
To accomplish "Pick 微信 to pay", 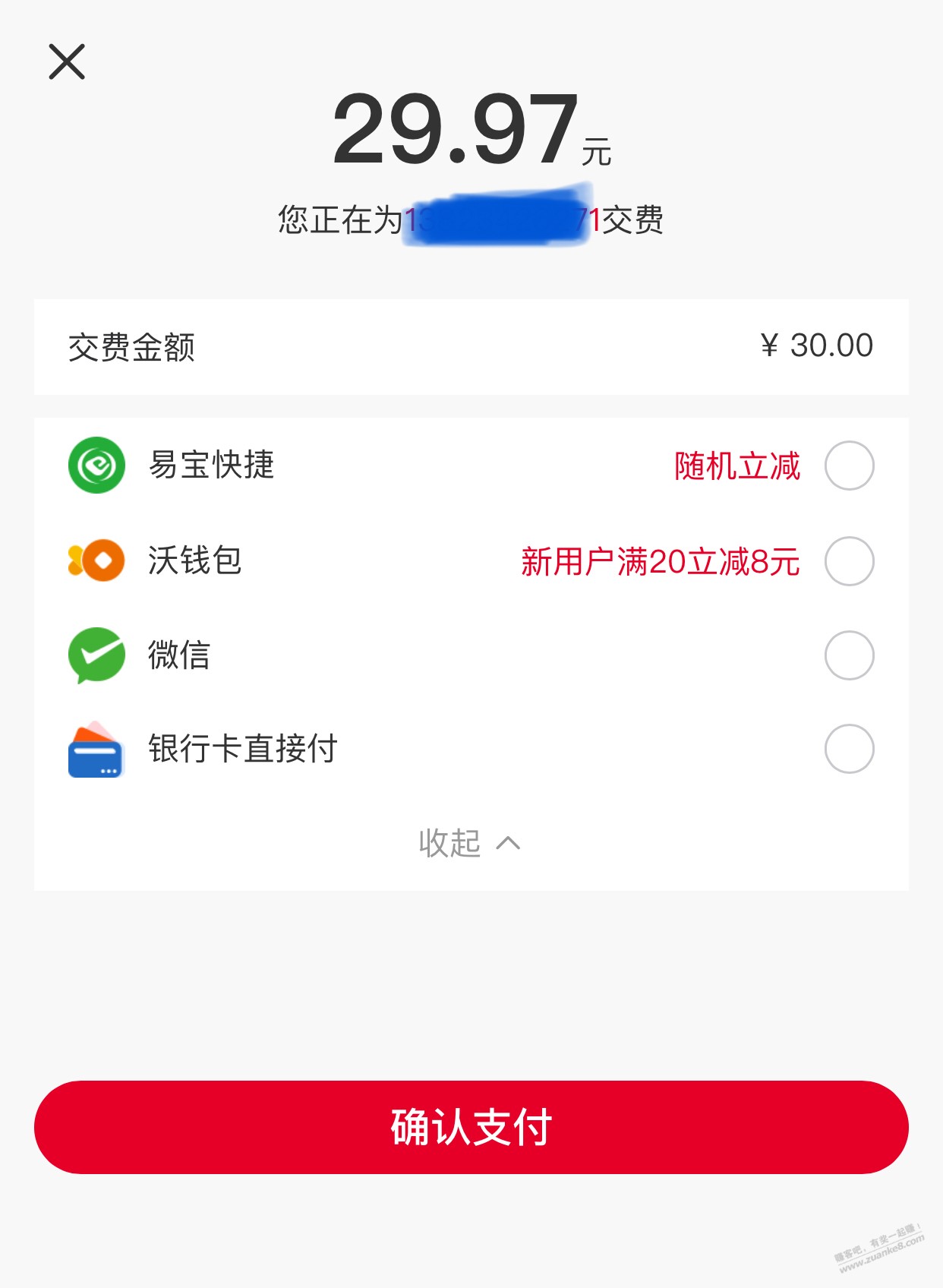I will [849, 655].
